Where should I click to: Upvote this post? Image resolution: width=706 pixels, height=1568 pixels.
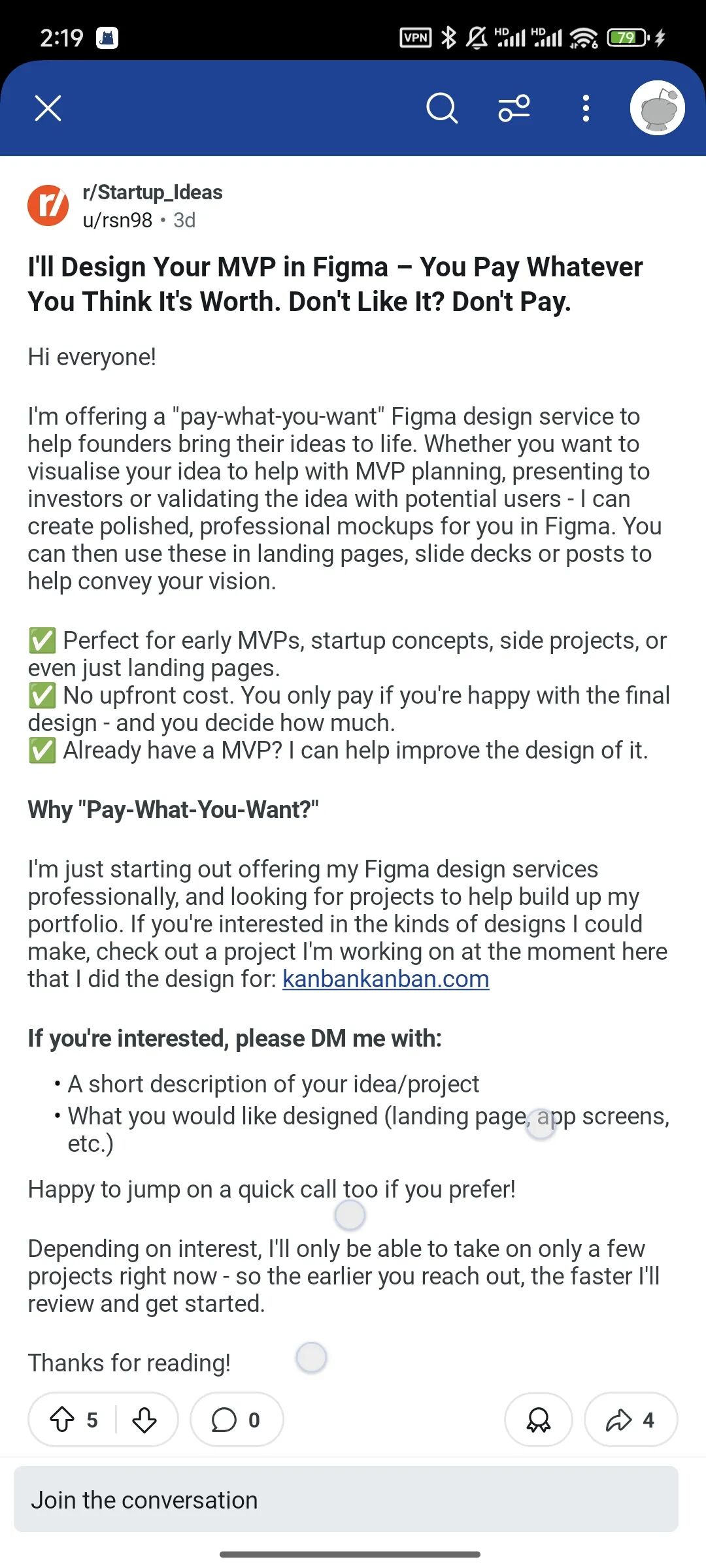pyautogui.click(x=63, y=1420)
